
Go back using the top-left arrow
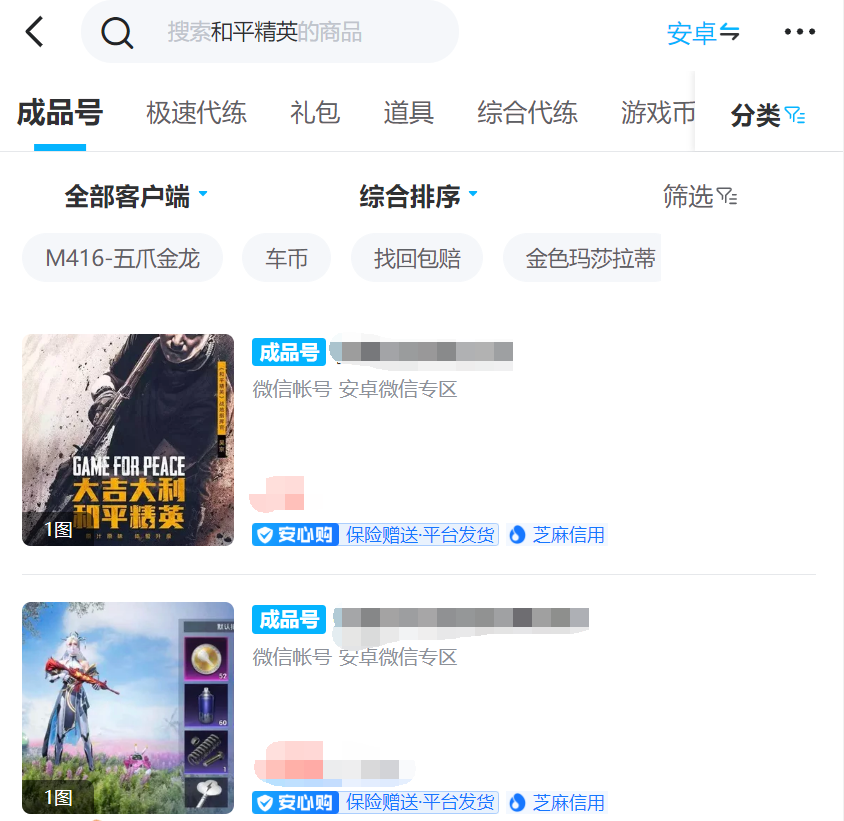(x=35, y=32)
